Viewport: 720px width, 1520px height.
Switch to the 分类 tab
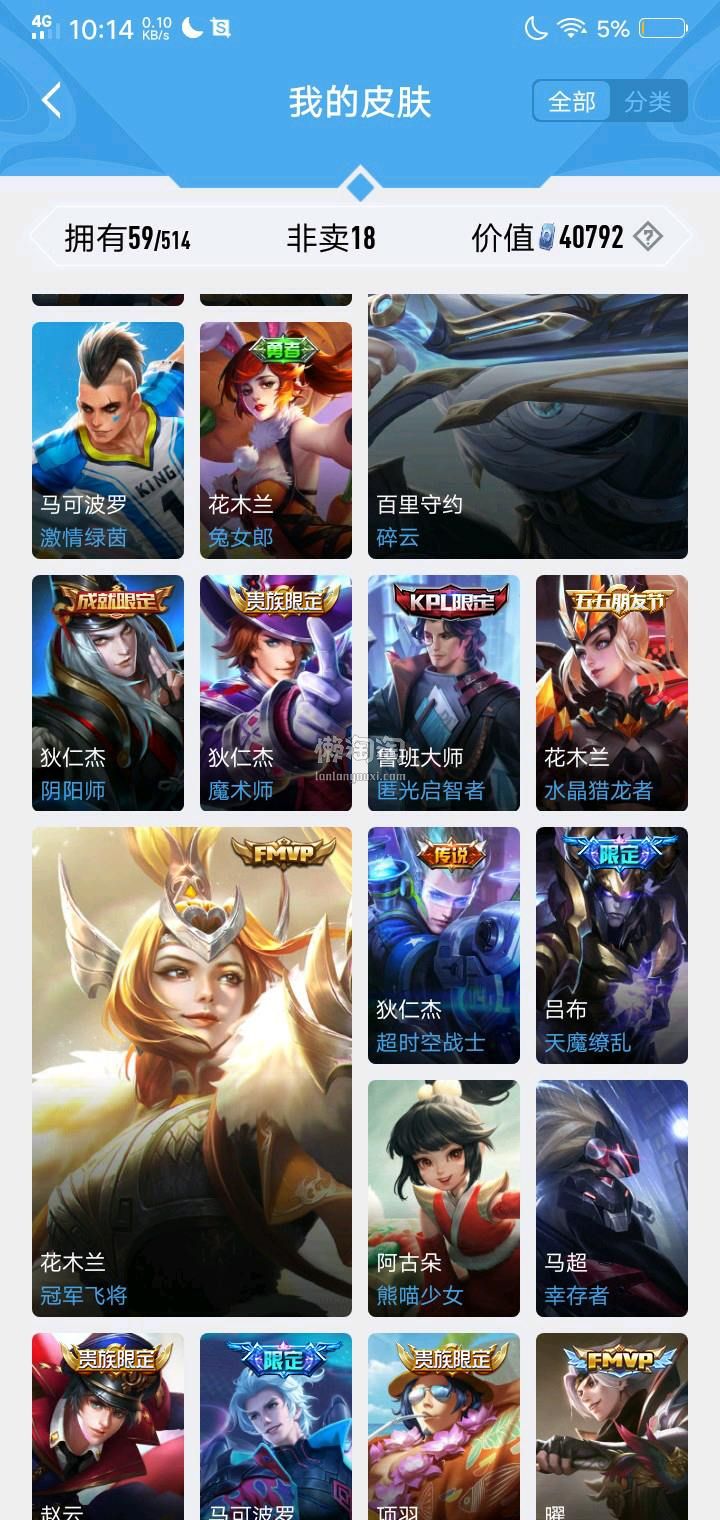648,101
